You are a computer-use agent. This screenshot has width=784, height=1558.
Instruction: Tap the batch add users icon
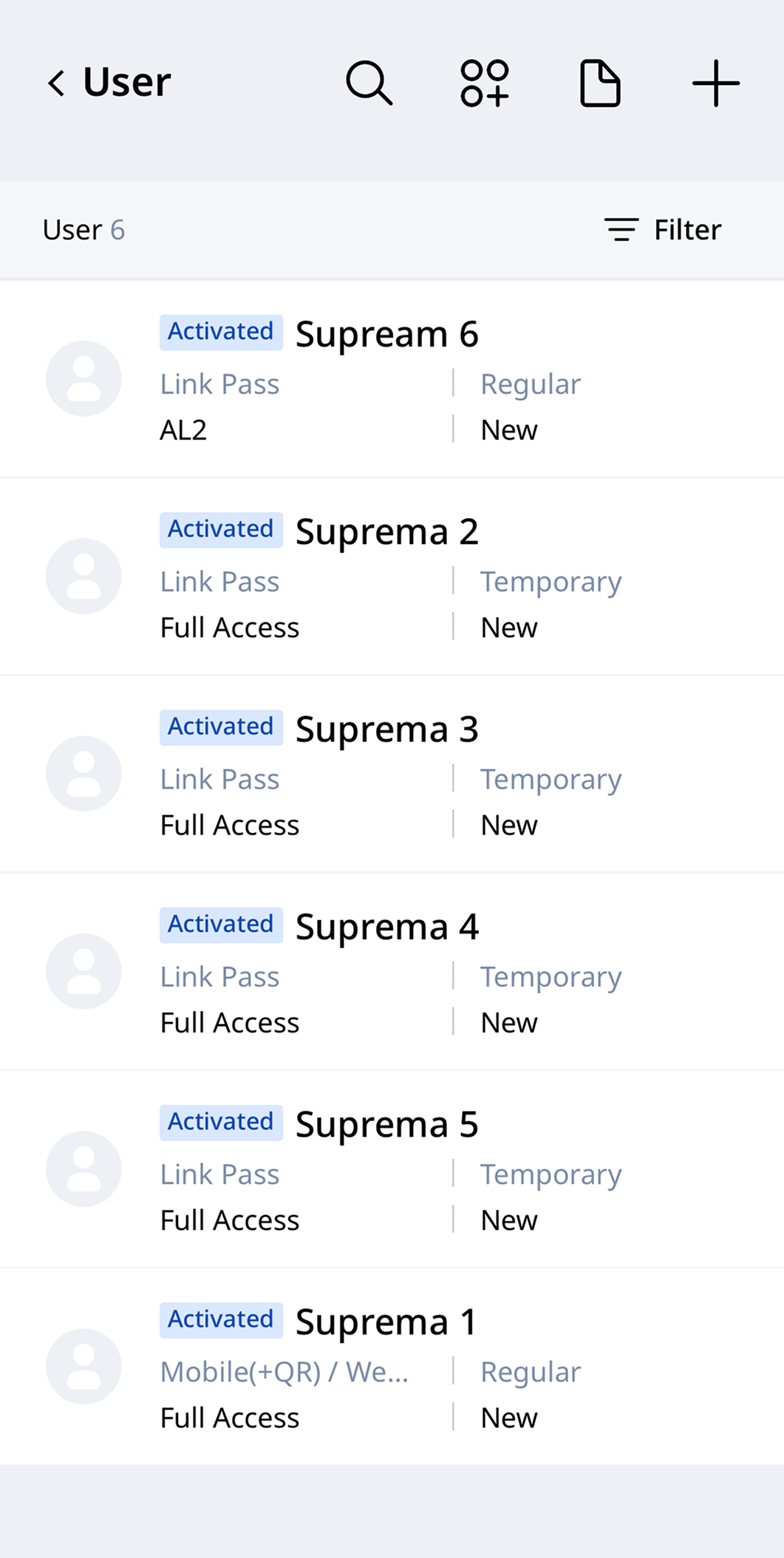[x=485, y=83]
